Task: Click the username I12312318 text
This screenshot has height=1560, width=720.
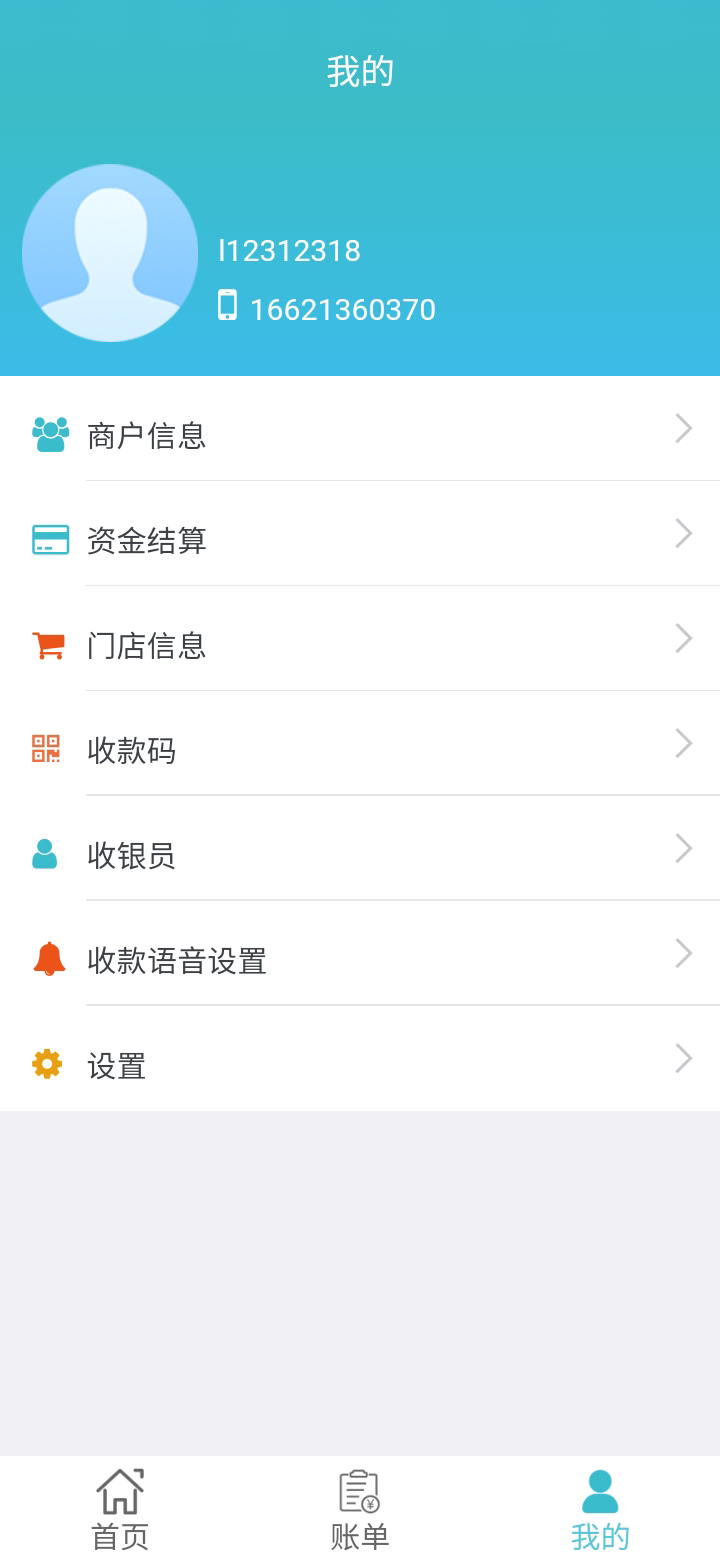Action: pyautogui.click(x=288, y=250)
